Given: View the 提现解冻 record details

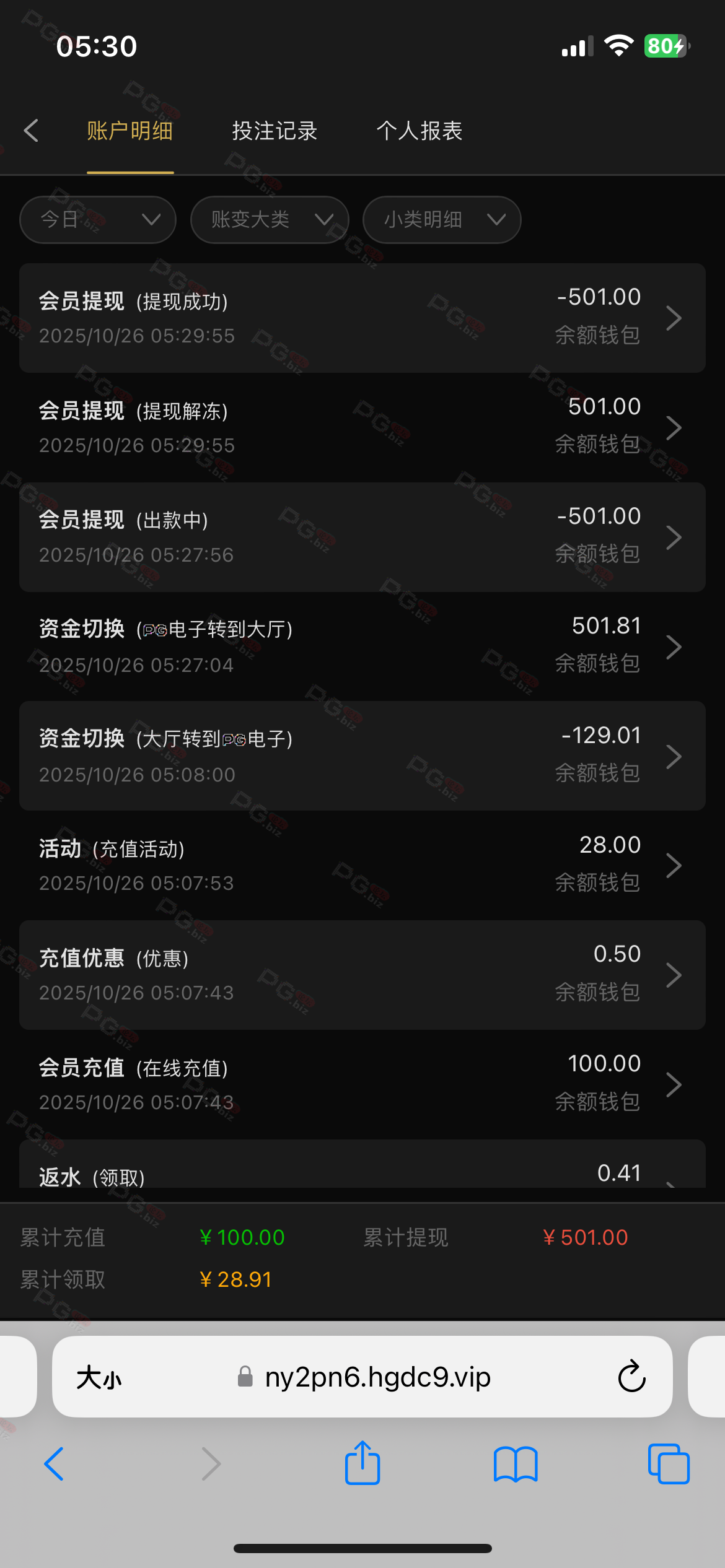Looking at the screenshot, I should click(362, 427).
